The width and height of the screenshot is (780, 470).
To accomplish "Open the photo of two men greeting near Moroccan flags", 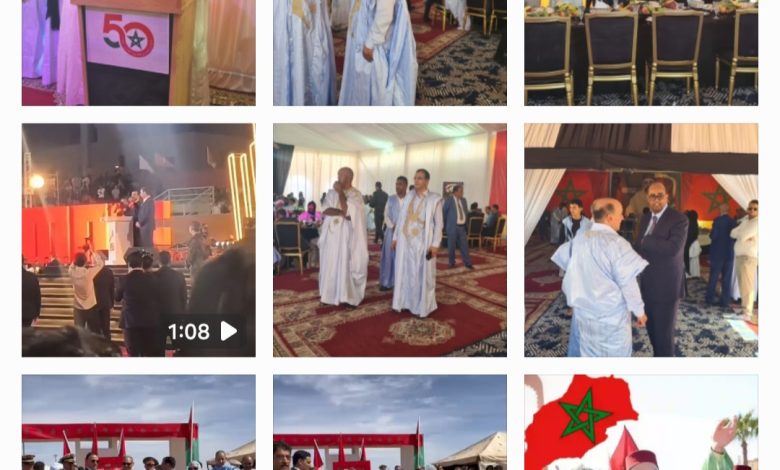I will 640,240.
